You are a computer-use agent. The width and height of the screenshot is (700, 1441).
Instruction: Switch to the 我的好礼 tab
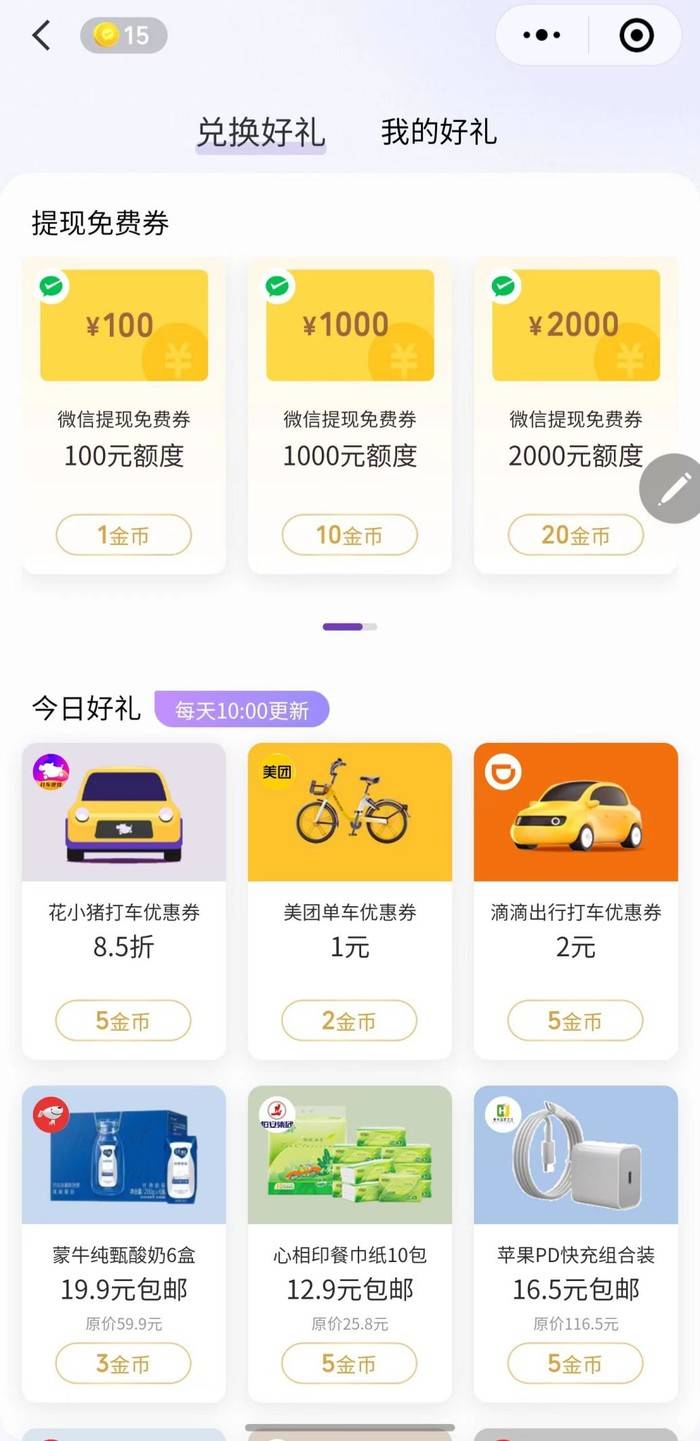[x=438, y=132]
